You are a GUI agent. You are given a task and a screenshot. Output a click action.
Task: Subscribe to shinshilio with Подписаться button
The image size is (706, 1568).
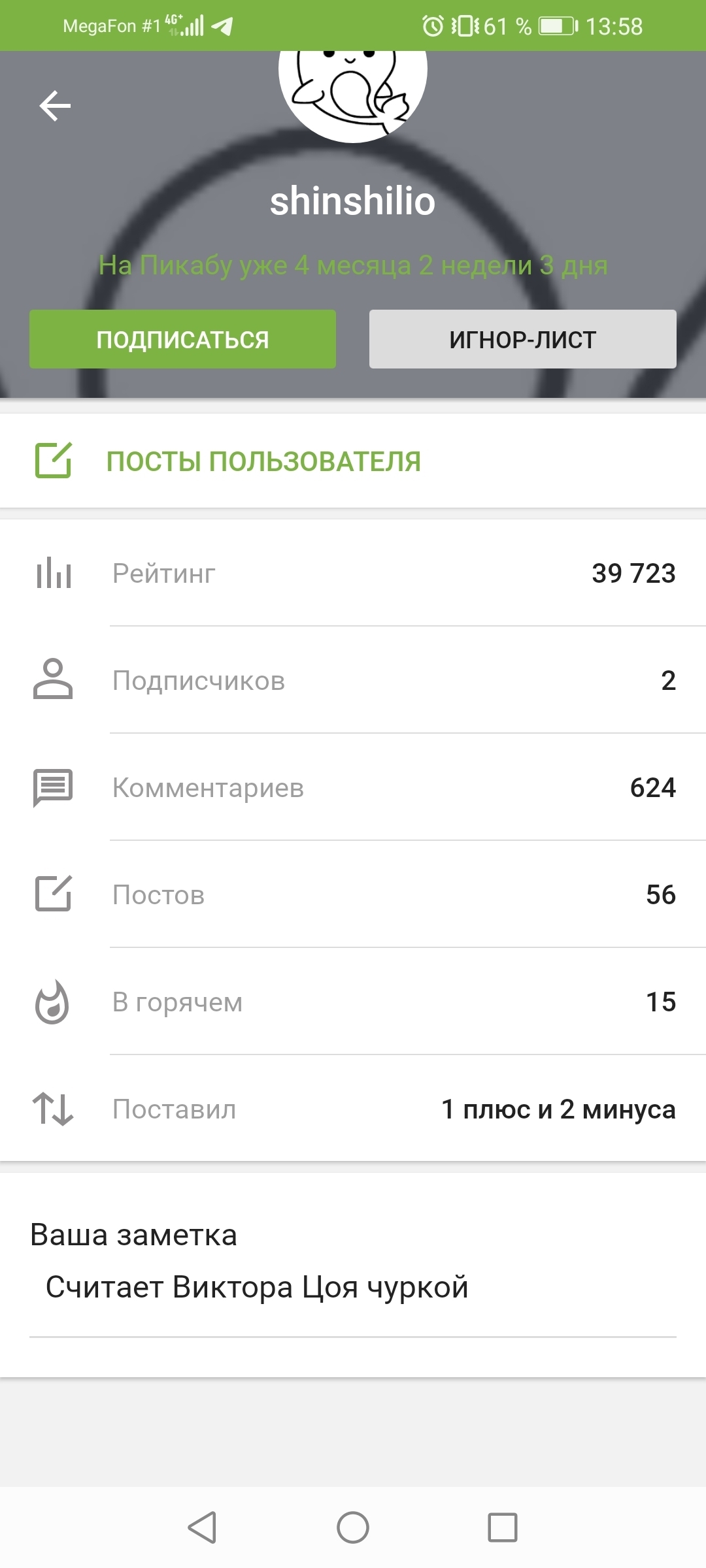coord(182,339)
